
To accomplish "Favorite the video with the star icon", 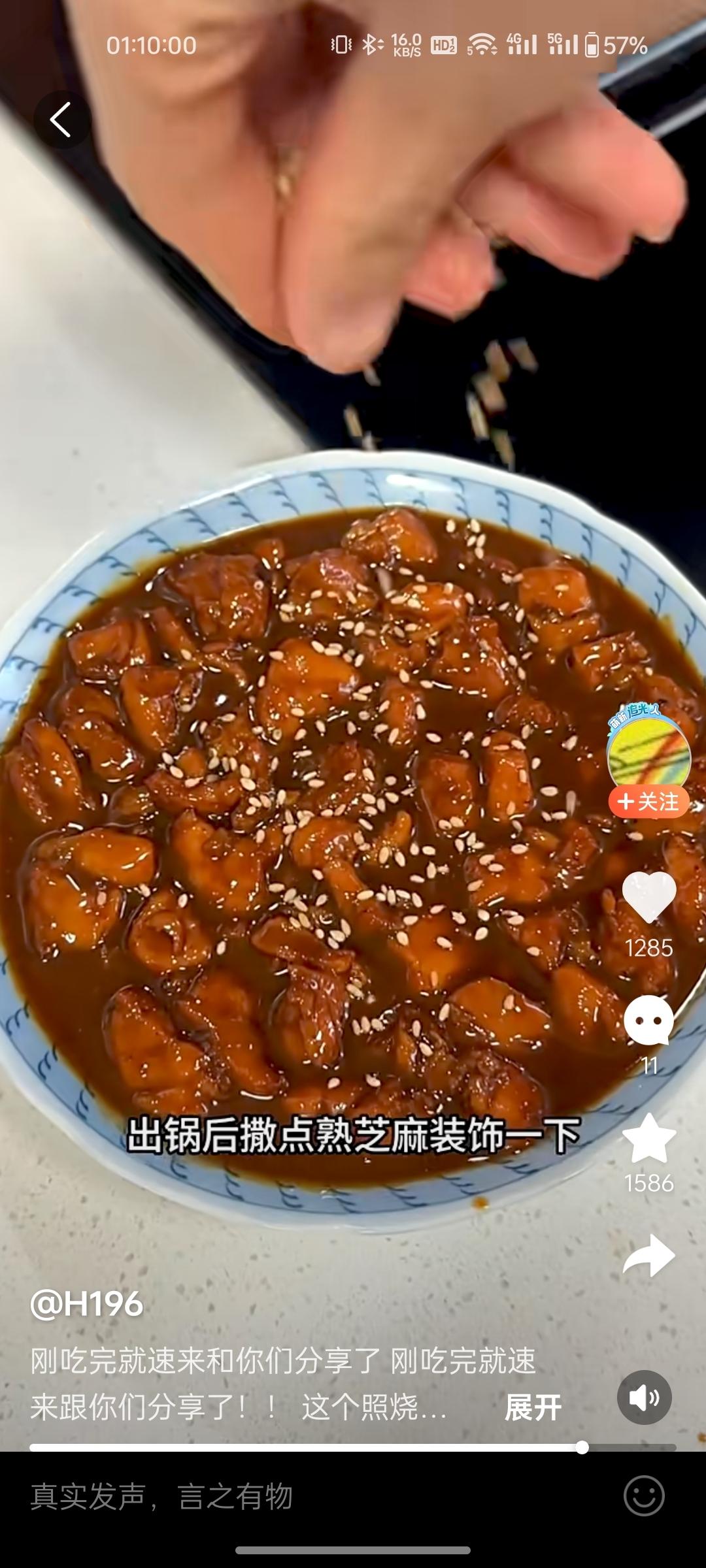I will [648, 1139].
